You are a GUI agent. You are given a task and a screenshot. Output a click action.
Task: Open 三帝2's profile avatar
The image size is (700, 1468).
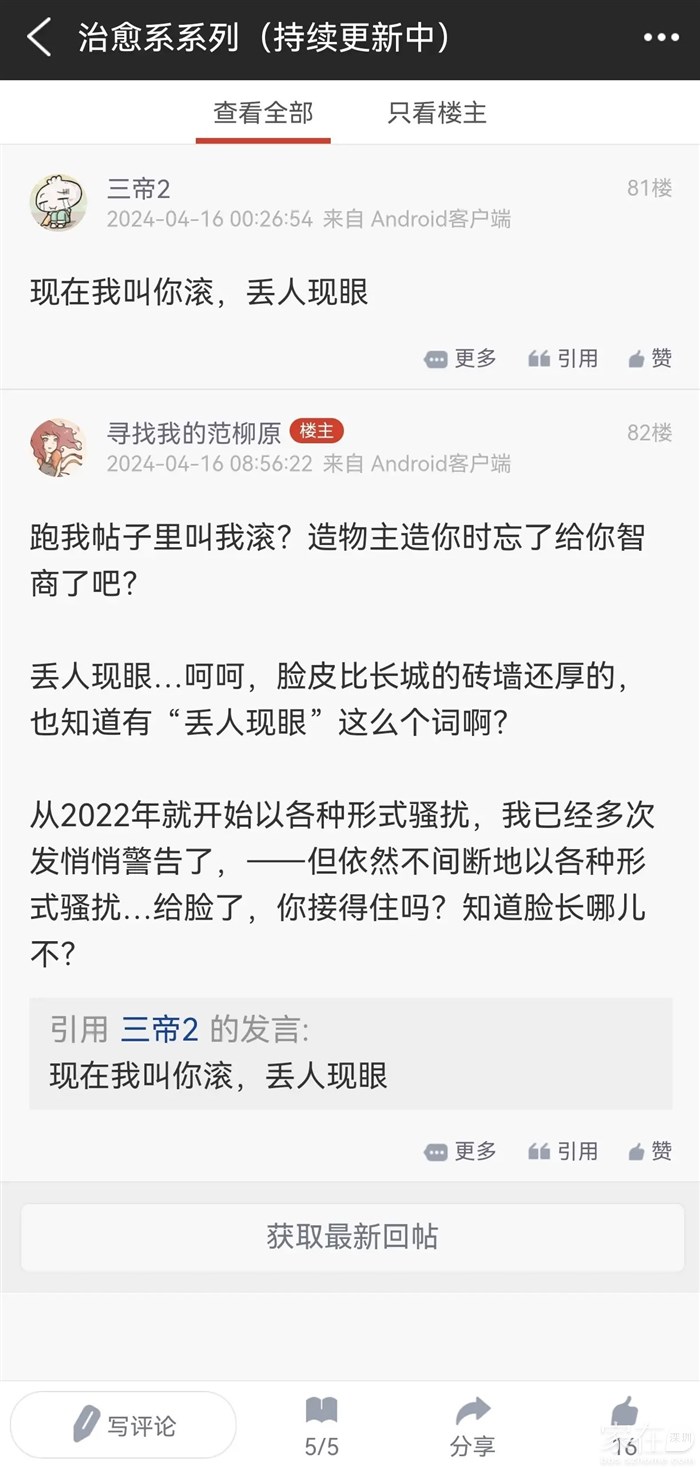pos(58,203)
